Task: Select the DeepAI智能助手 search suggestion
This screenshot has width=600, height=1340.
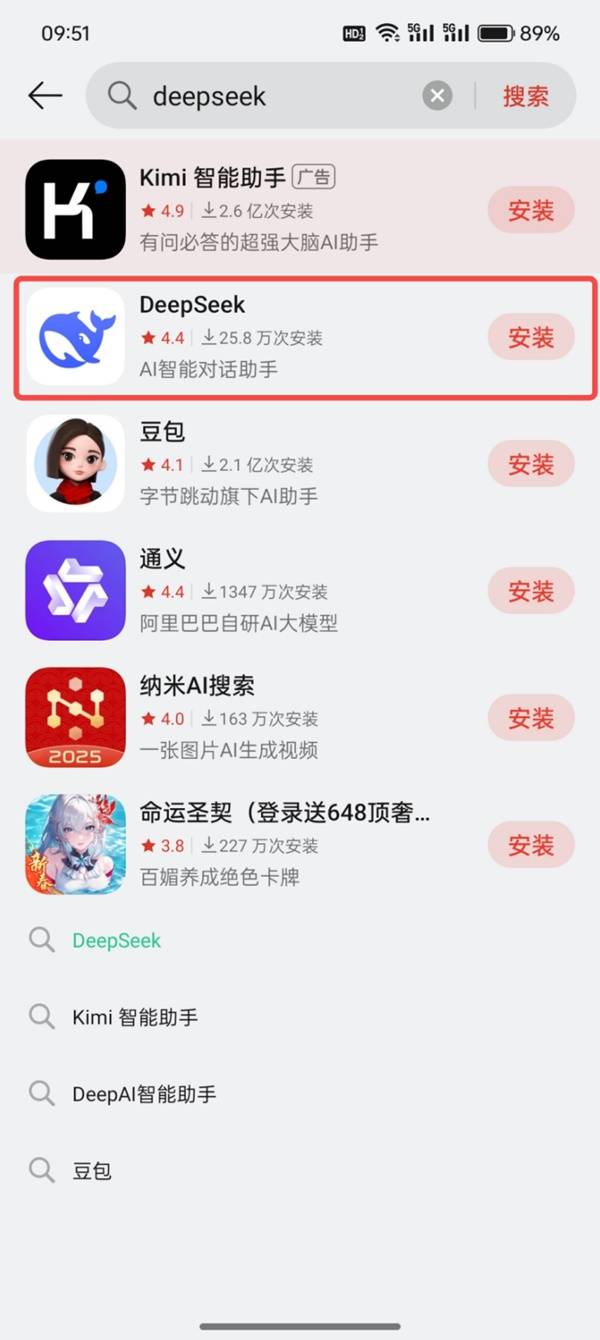Action: pos(144,1094)
